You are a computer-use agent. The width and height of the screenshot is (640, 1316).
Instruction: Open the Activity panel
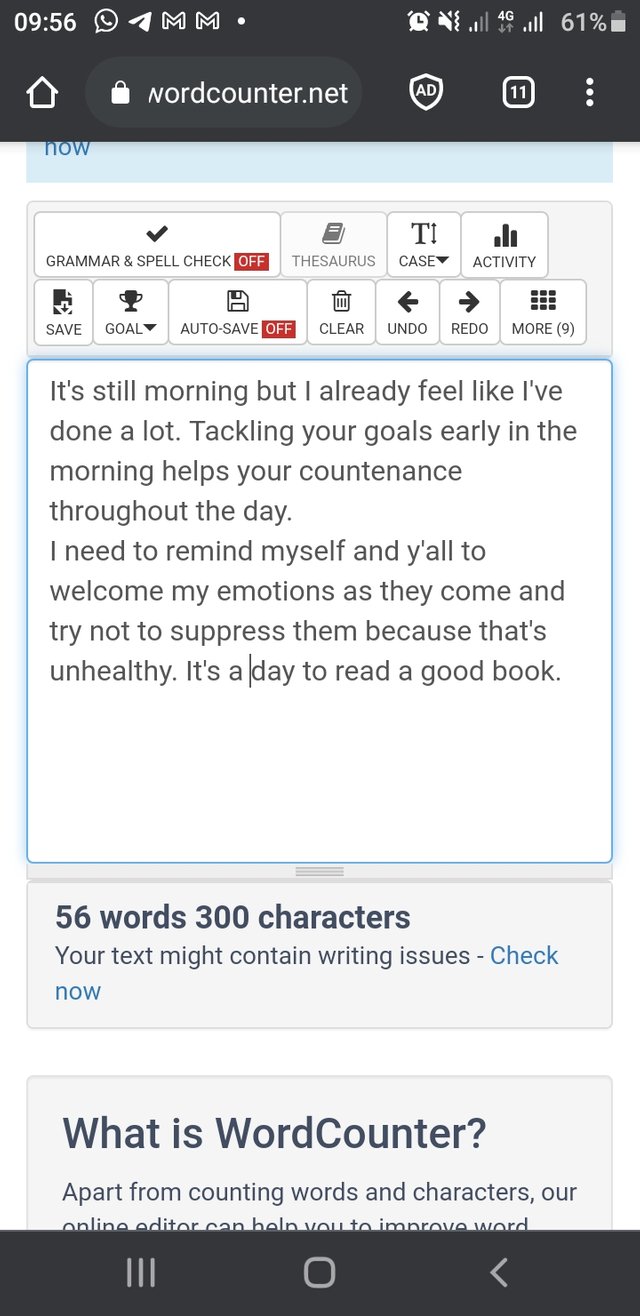pyautogui.click(x=505, y=245)
